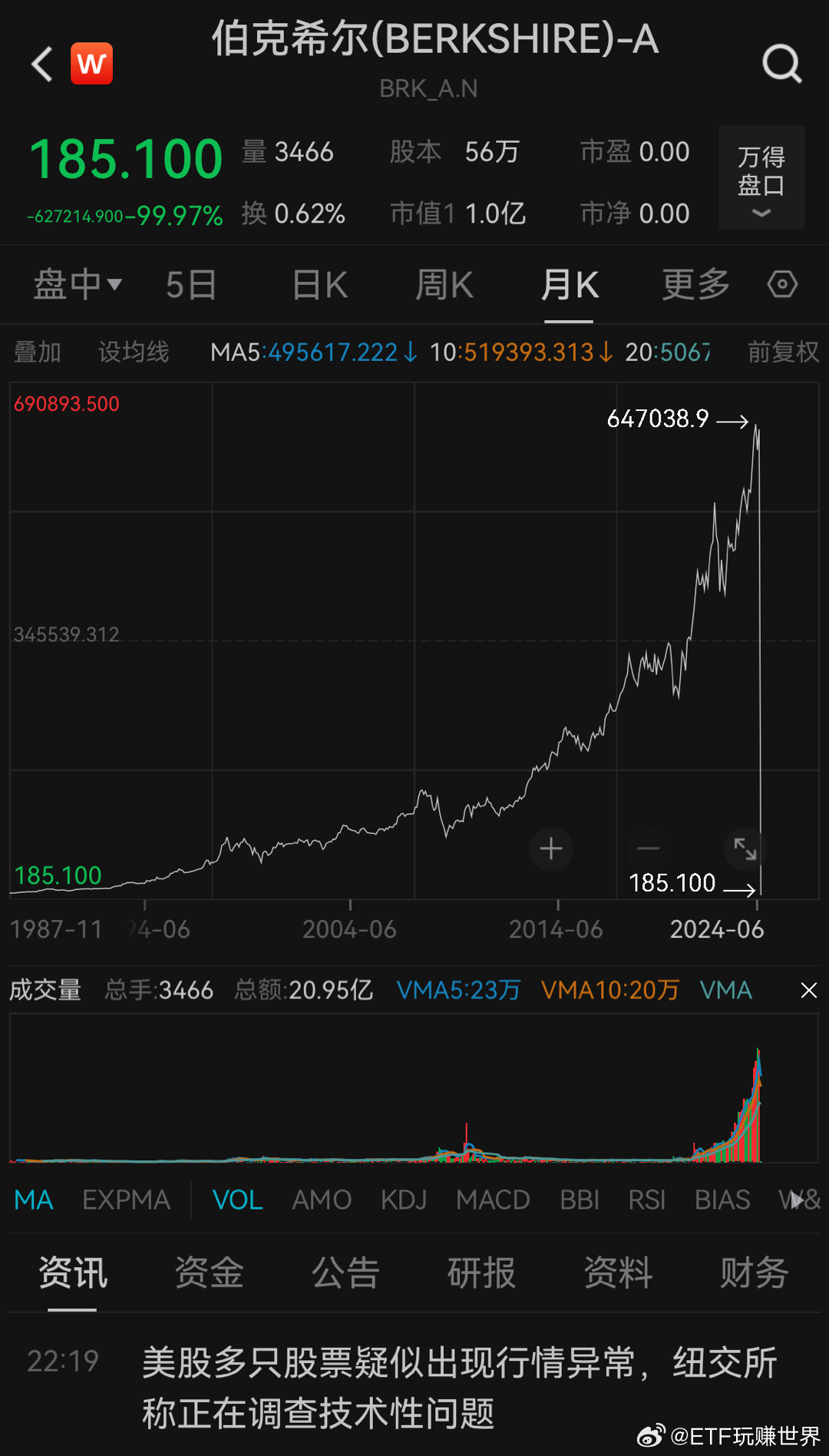Open 更多 for more chart periods
This screenshot has width=829, height=1456.
coord(693,283)
